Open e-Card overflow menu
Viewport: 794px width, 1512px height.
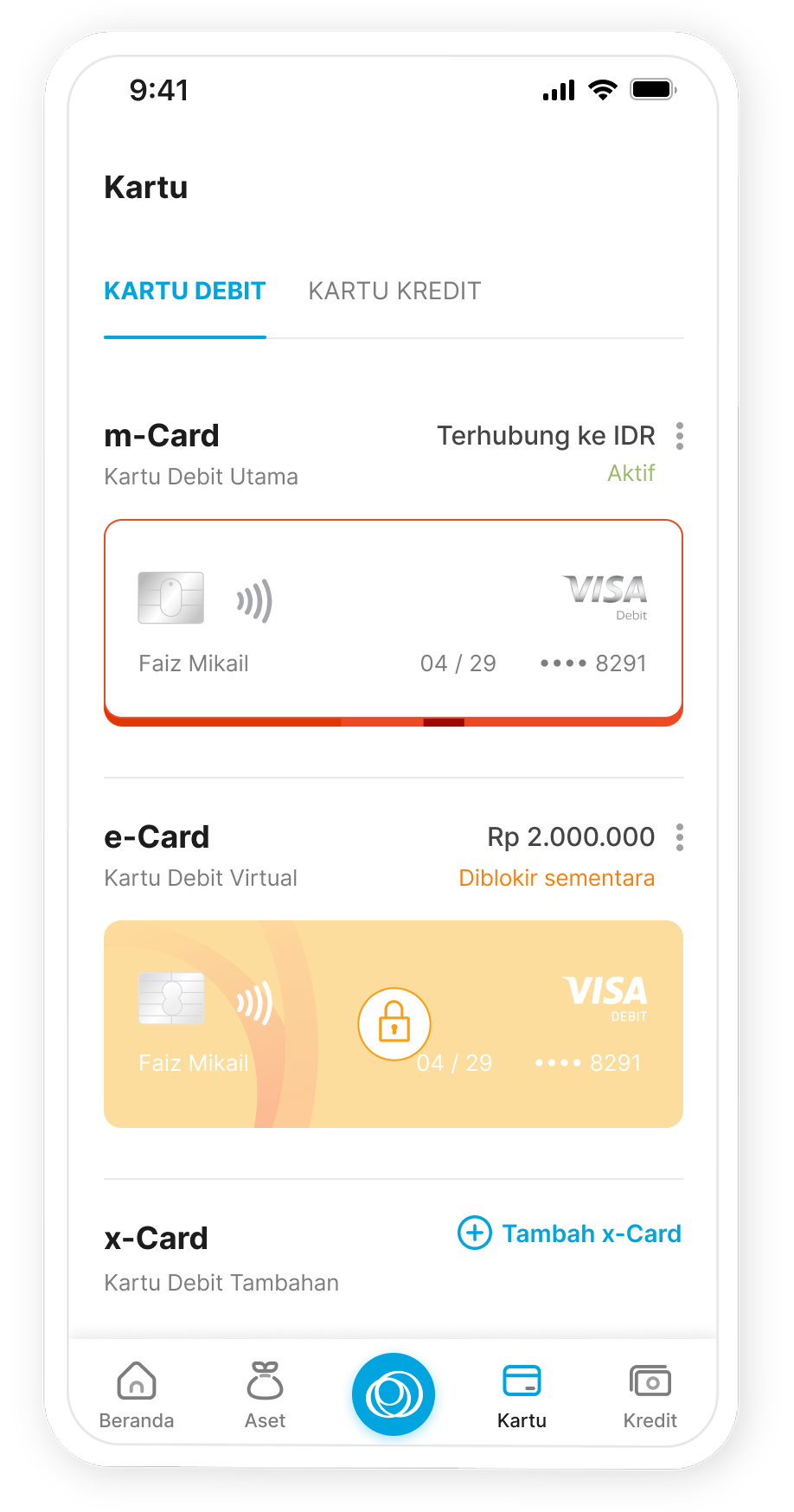[680, 837]
